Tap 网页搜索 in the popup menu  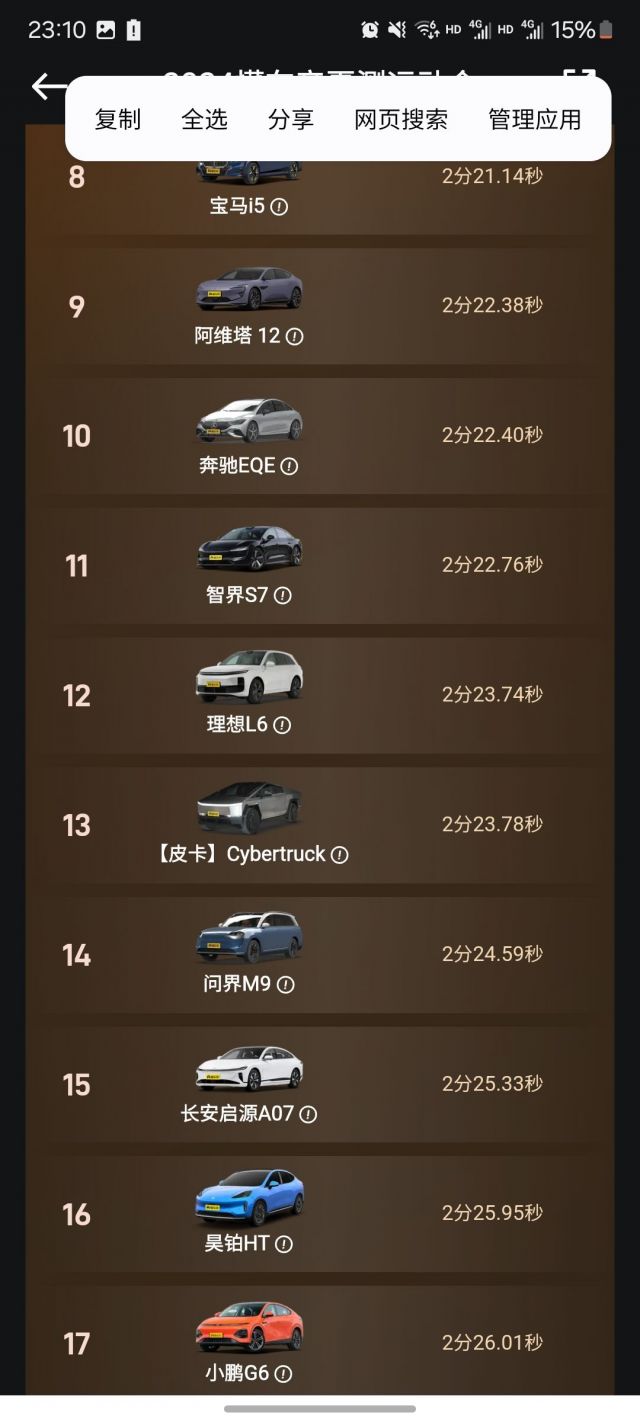point(401,120)
